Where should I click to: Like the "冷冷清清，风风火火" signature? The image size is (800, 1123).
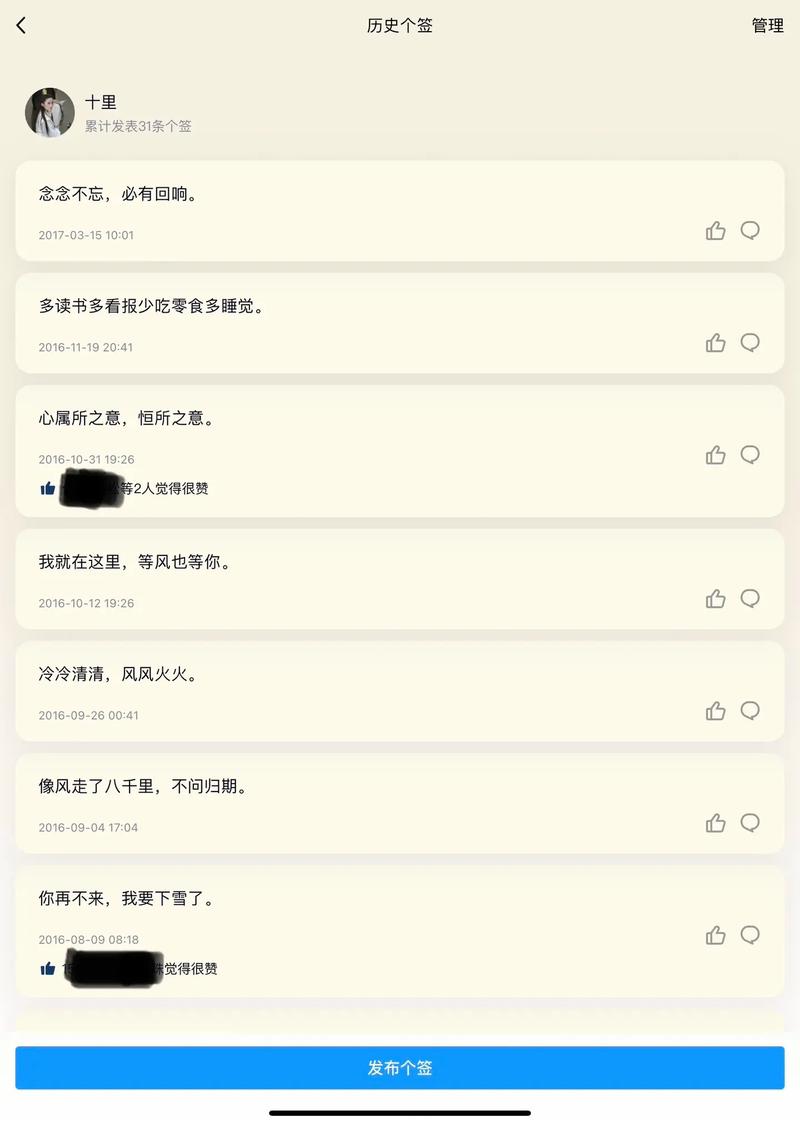click(715, 711)
